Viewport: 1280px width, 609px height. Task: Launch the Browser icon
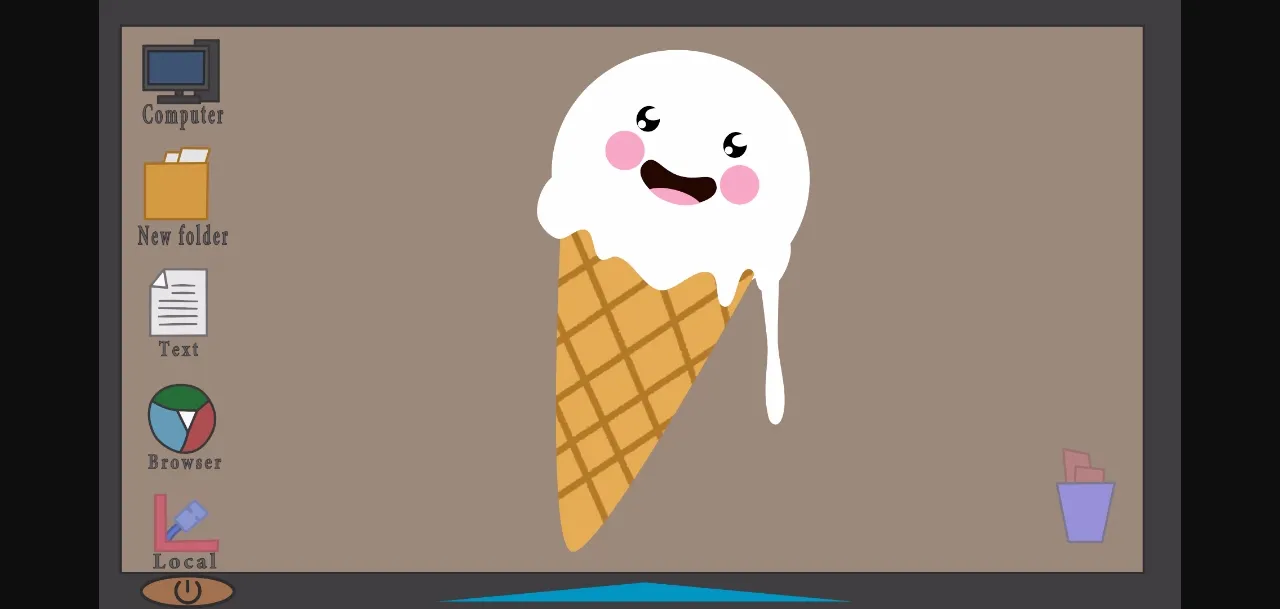point(182,419)
